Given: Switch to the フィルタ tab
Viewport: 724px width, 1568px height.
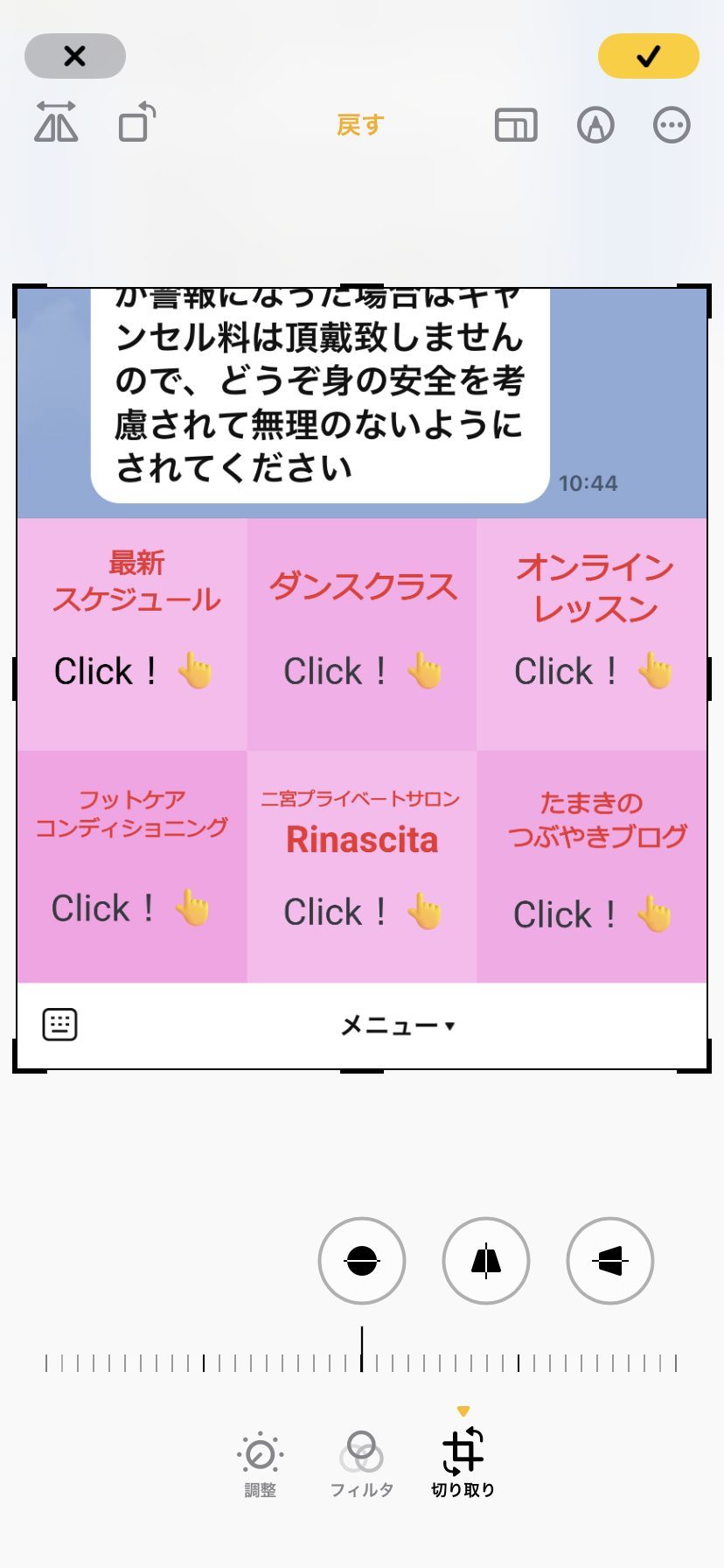Looking at the screenshot, I should click(361, 1465).
